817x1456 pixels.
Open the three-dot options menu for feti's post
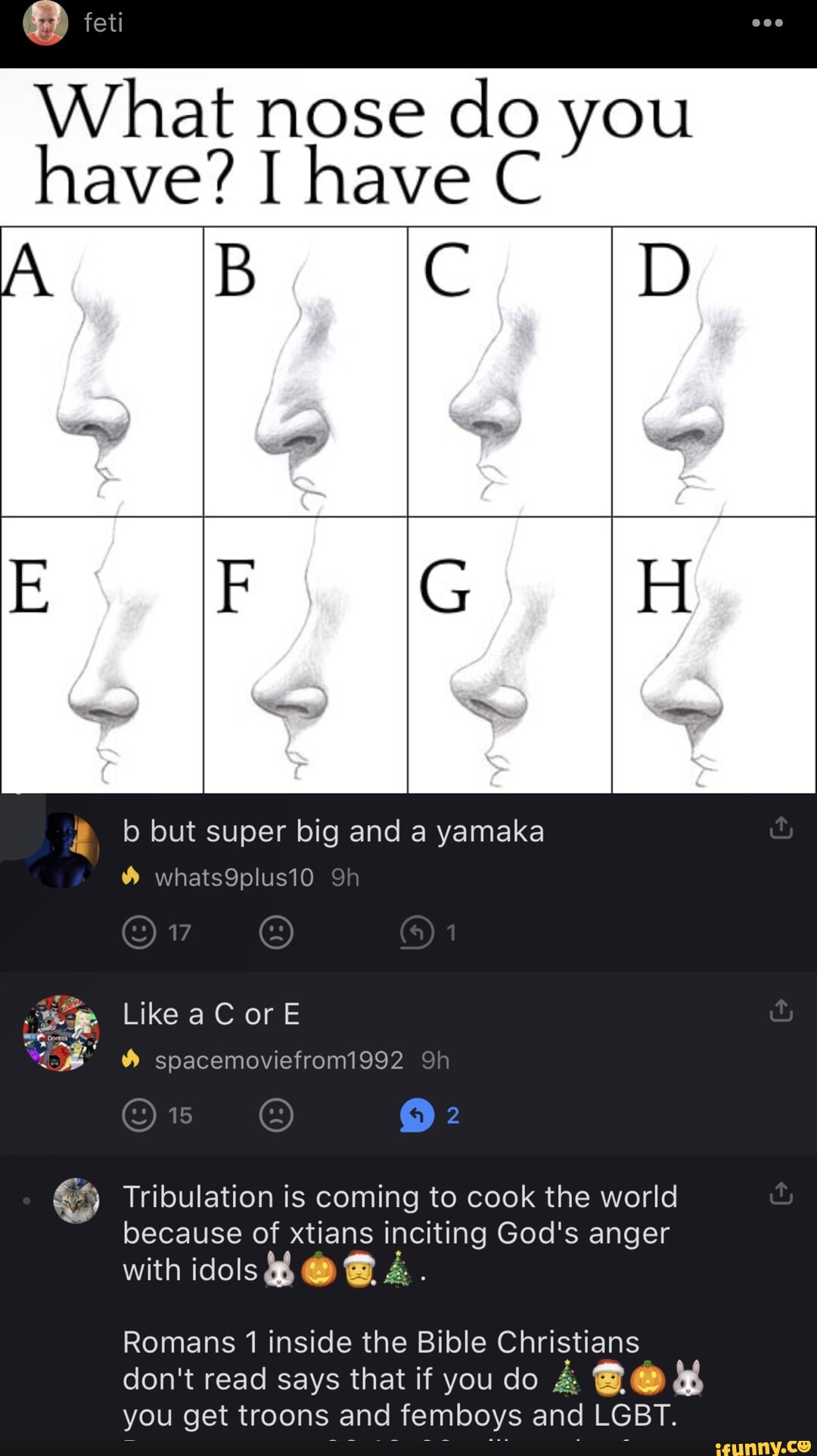pos(767,23)
